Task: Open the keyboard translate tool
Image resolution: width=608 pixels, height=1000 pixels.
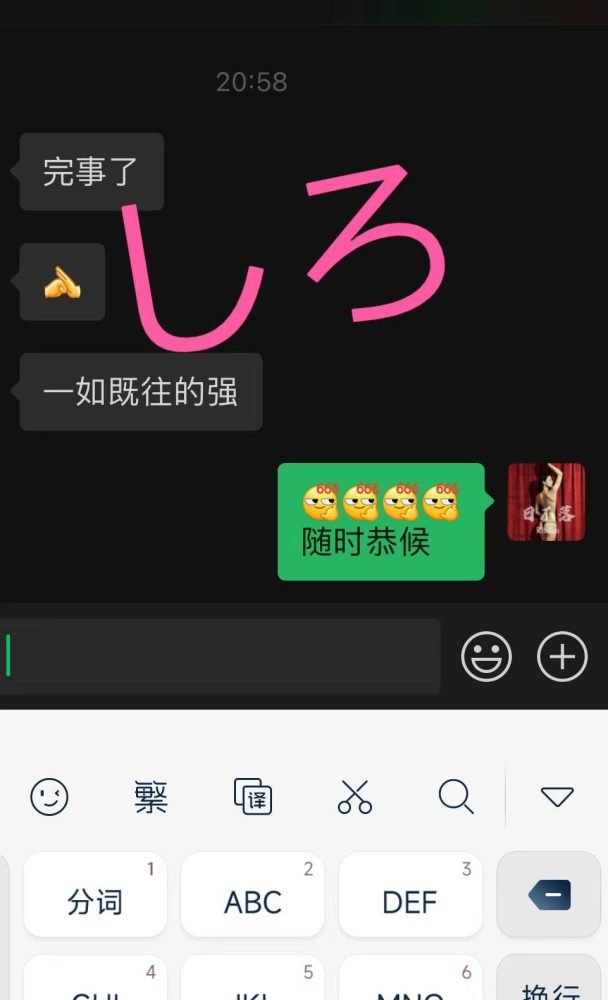Action: [x=253, y=797]
